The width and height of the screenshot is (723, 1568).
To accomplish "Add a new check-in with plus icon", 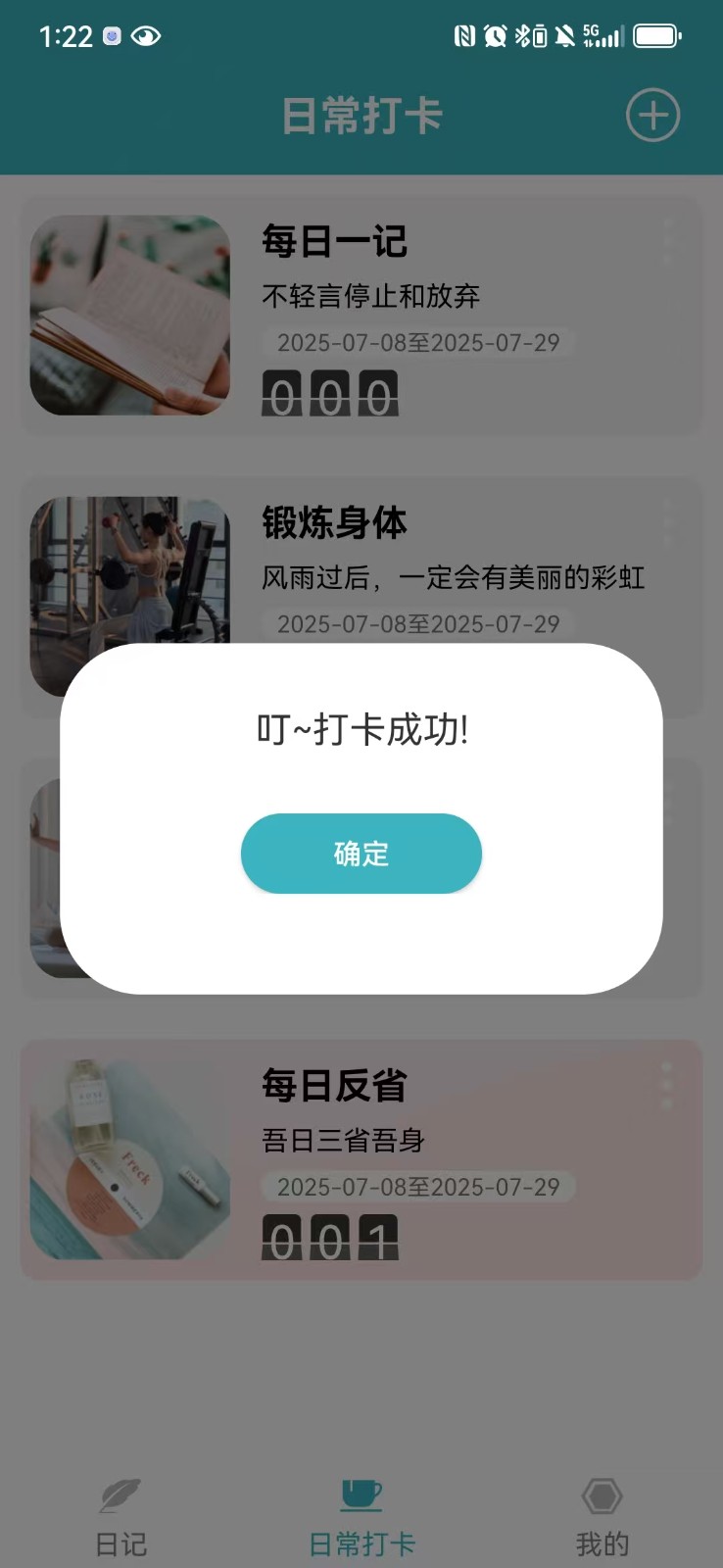I will click(x=652, y=116).
